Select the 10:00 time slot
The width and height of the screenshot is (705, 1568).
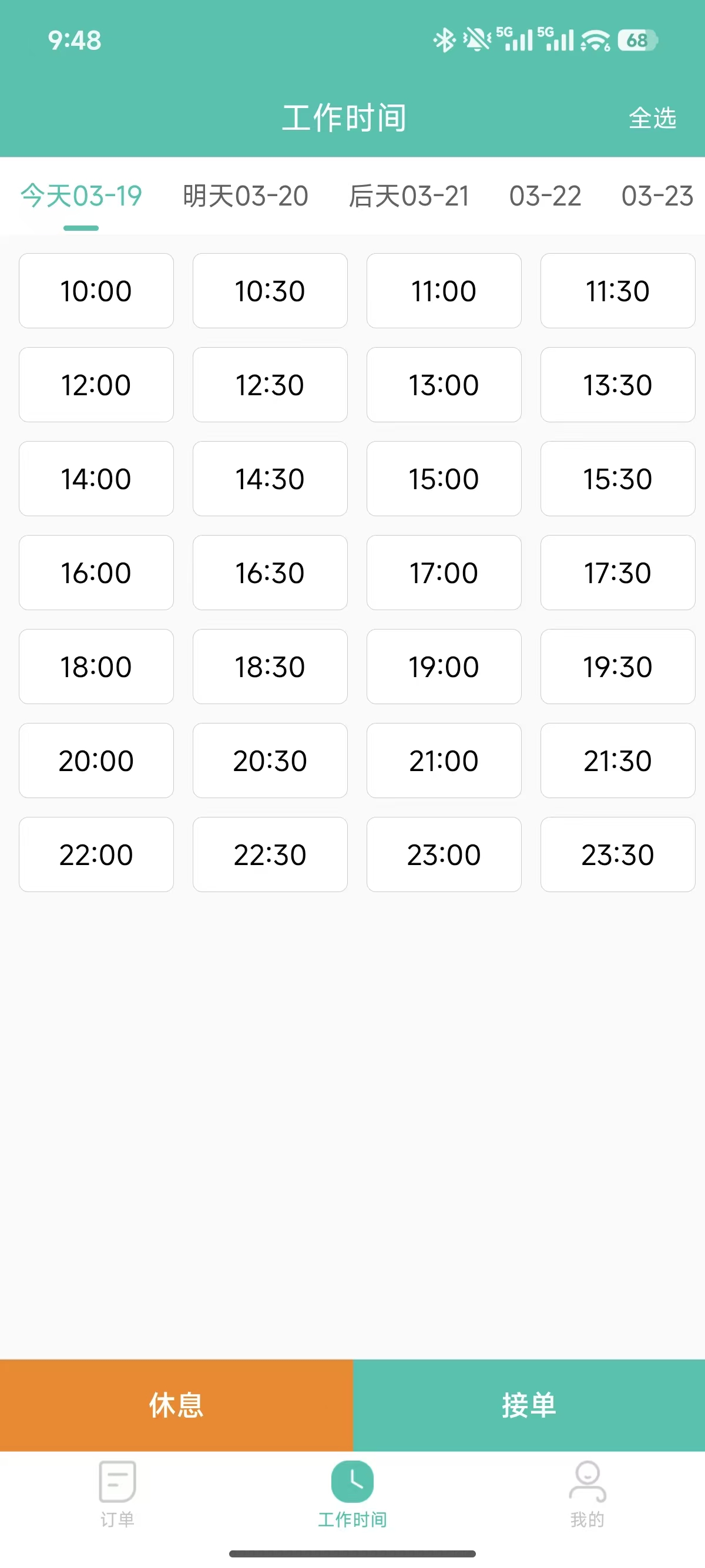pyautogui.click(x=96, y=291)
